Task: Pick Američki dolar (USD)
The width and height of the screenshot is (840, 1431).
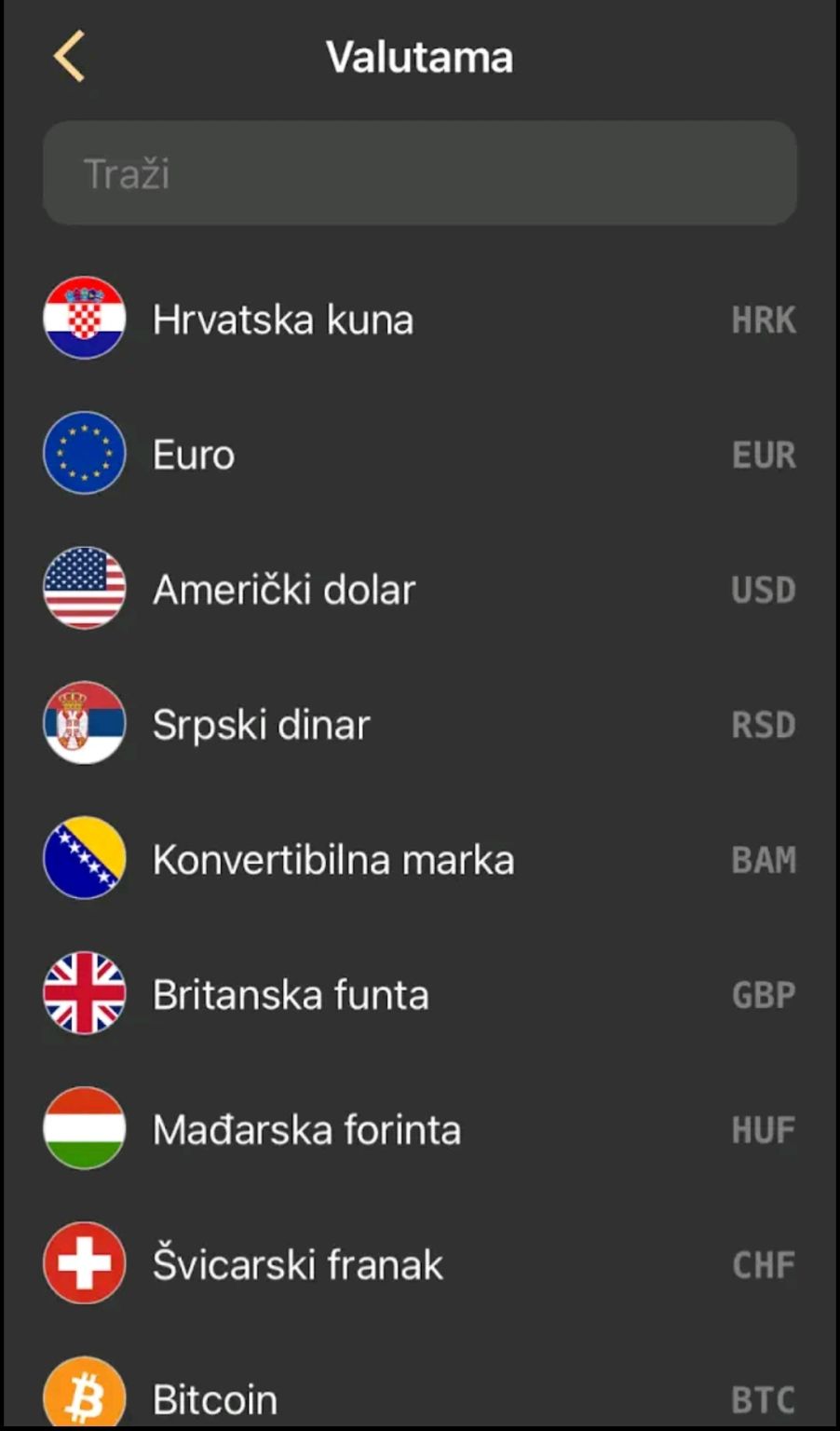Action: 420,589
